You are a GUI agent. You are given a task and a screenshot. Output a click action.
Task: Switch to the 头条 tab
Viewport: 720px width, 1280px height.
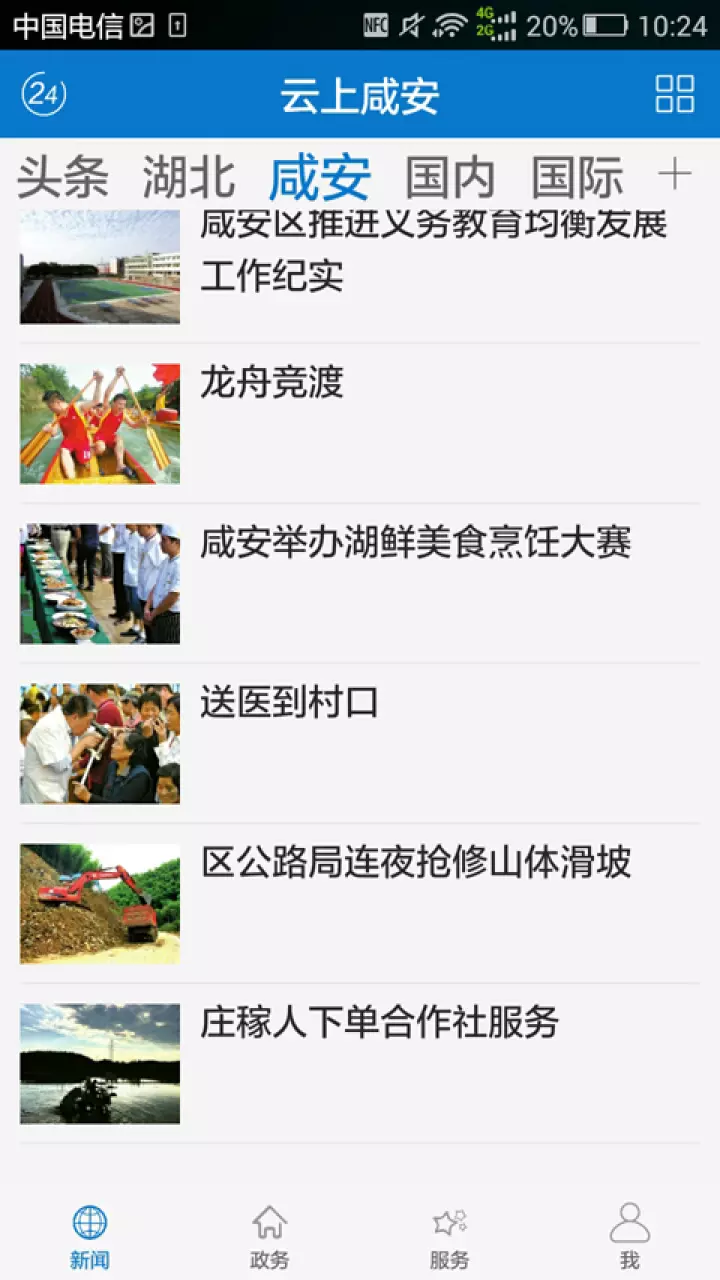coord(63,178)
